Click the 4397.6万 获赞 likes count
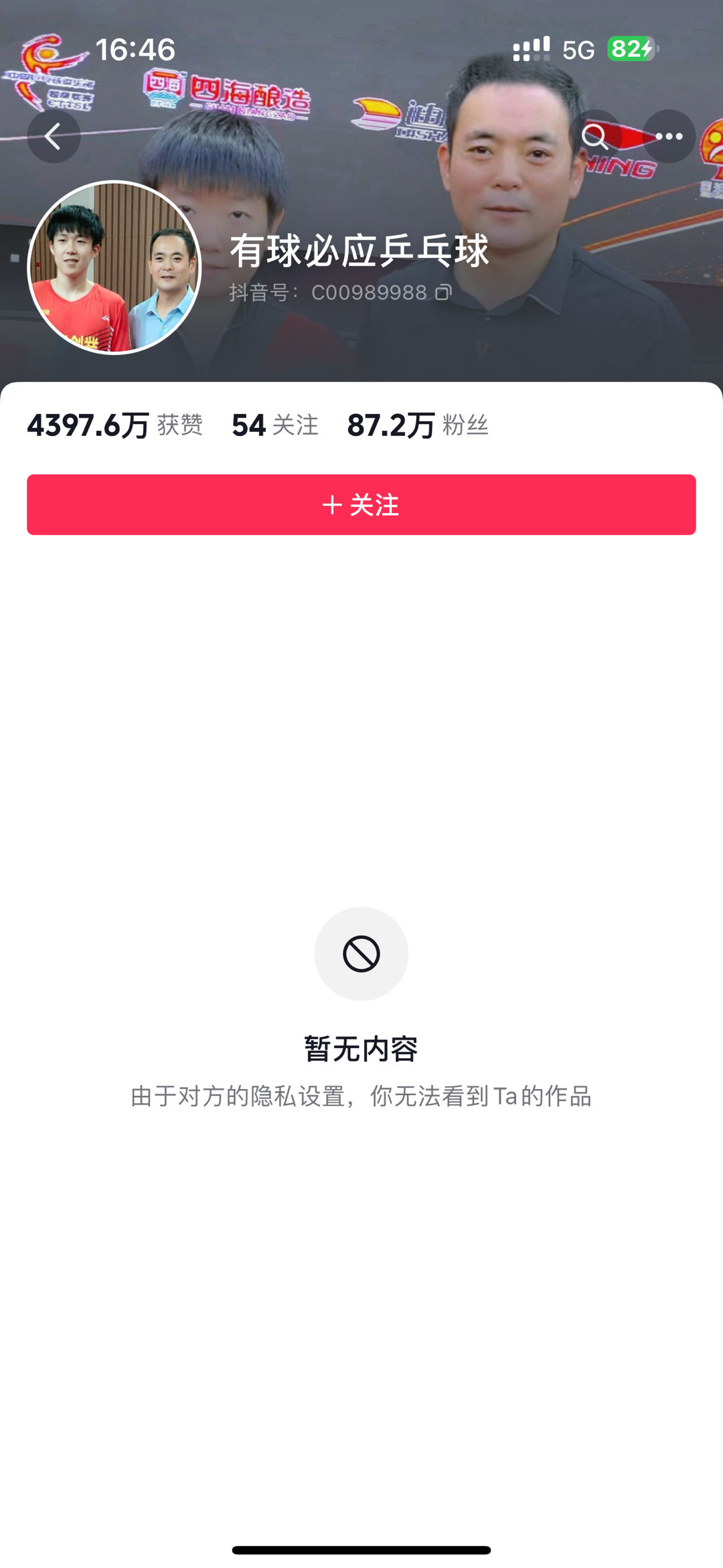 117,426
